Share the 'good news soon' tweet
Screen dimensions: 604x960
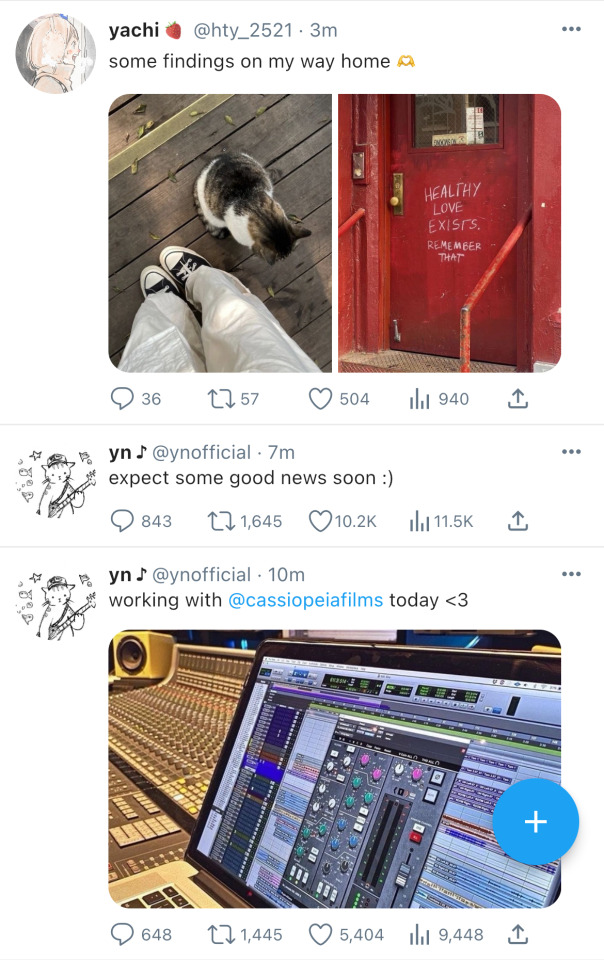point(517,521)
